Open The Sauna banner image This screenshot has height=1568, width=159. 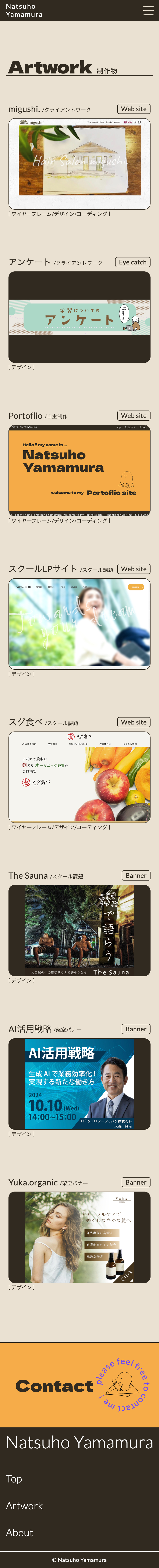tap(79, 930)
